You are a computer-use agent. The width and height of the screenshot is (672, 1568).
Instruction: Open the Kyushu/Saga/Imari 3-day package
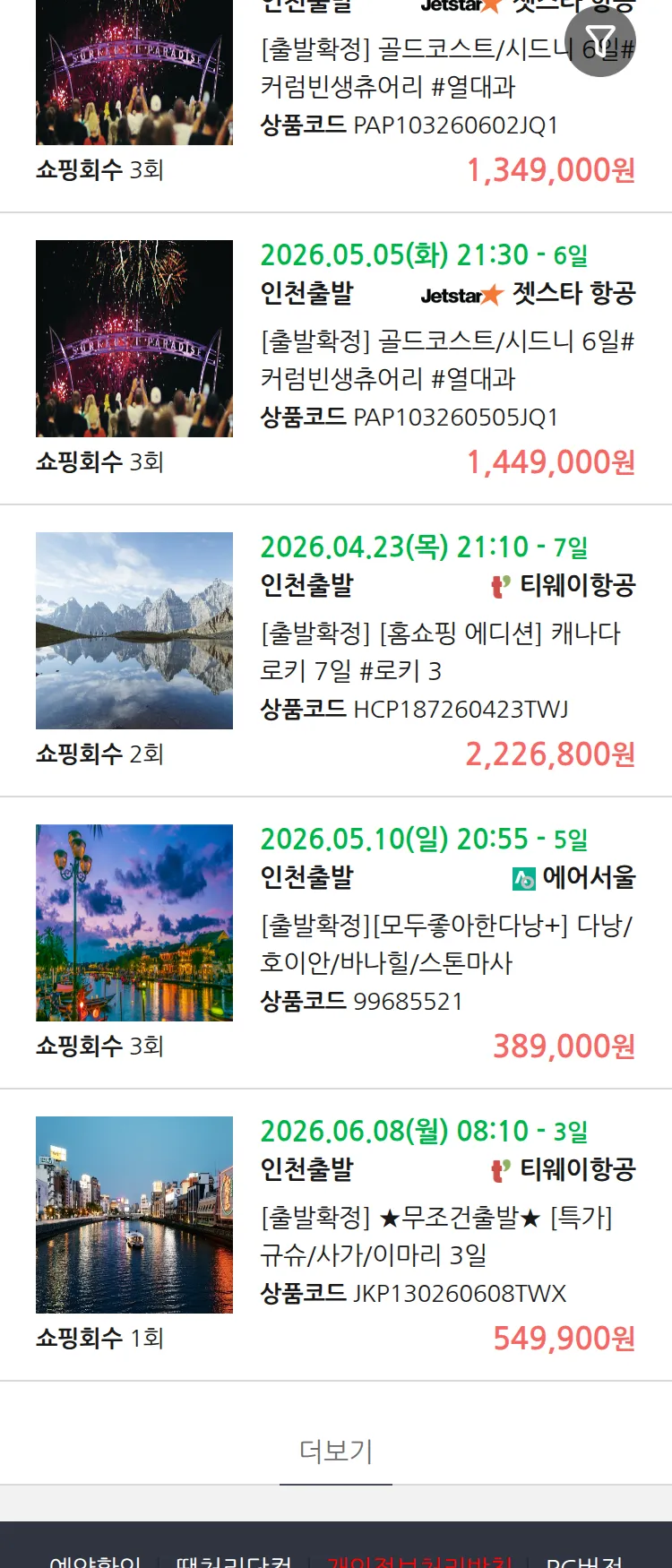pyautogui.click(x=447, y=1236)
